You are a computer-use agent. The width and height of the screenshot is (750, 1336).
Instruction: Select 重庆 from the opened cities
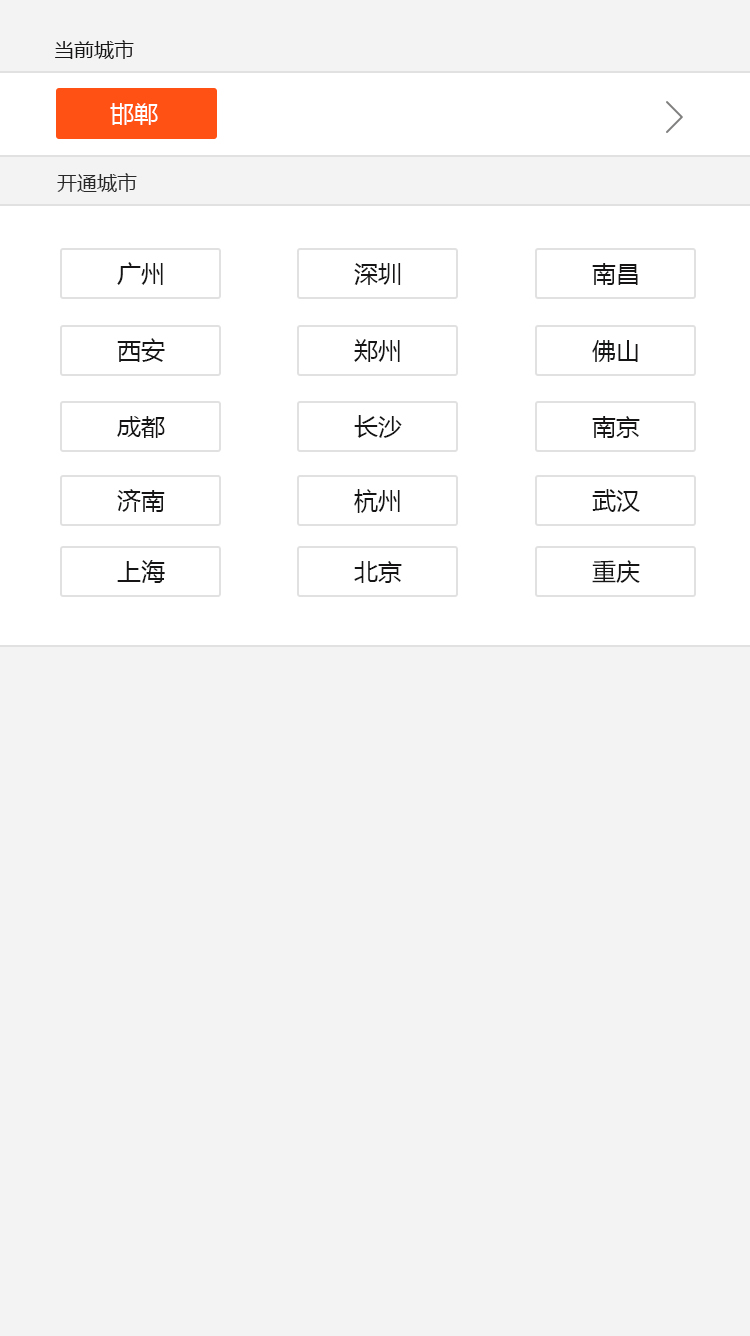(x=615, y=571)
